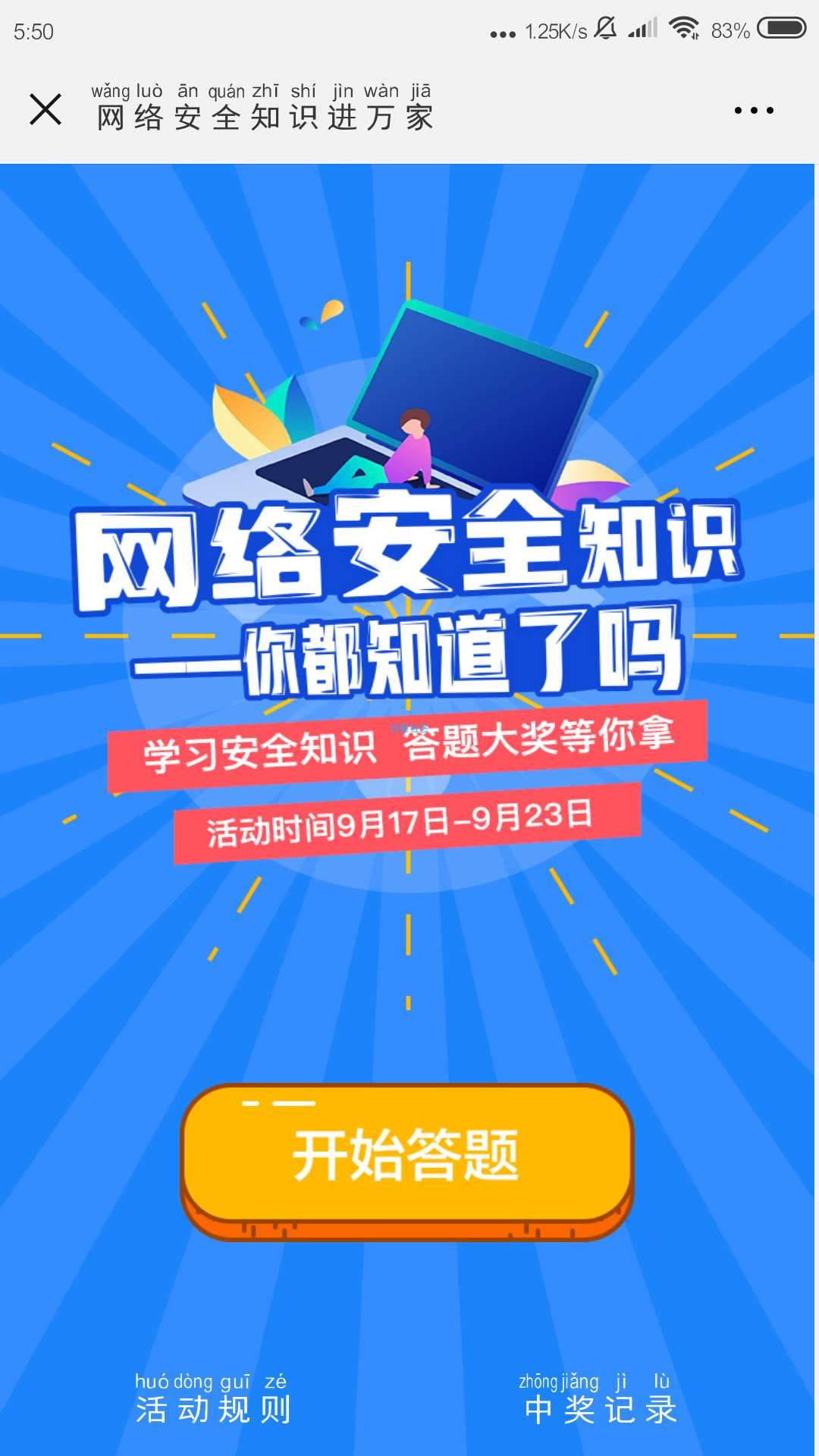
Task: Open the three-dot overflow menu
Action: 754,111
